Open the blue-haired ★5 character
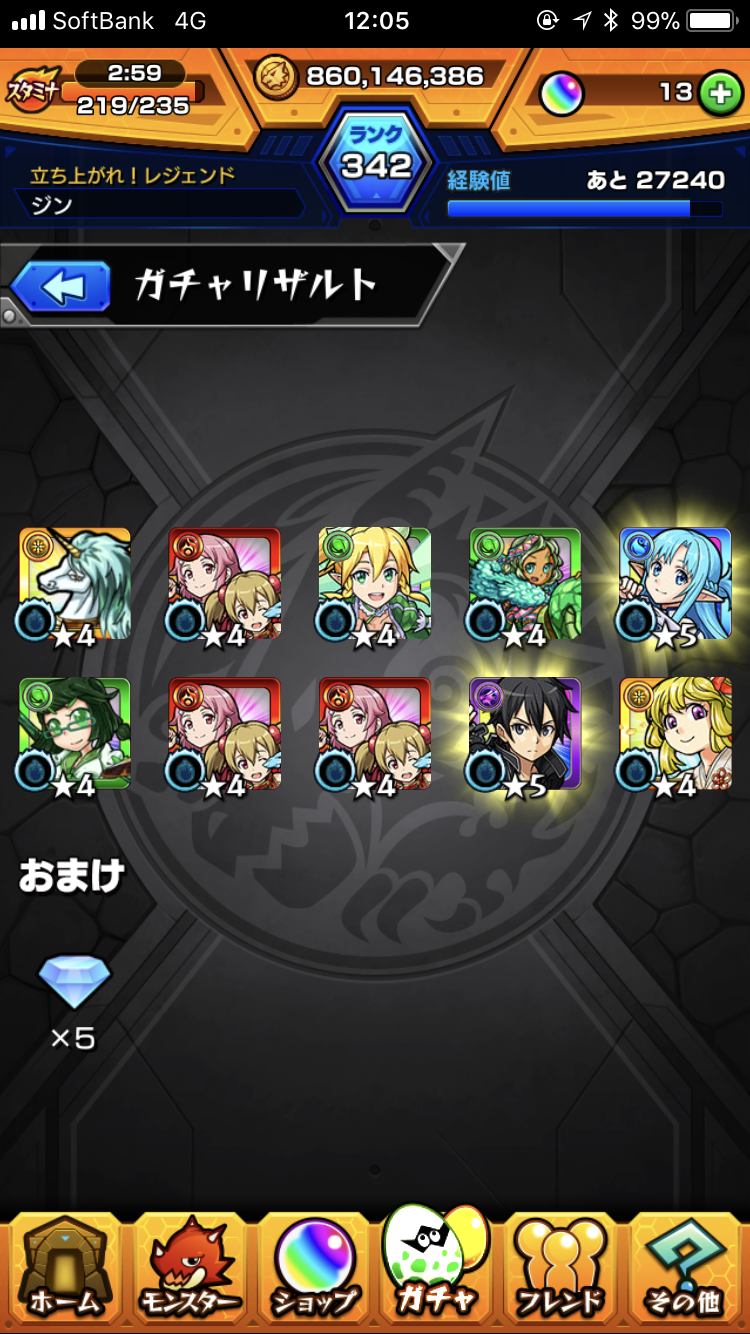This screenshot has height=1334, width=750. (x=675, y=585)
